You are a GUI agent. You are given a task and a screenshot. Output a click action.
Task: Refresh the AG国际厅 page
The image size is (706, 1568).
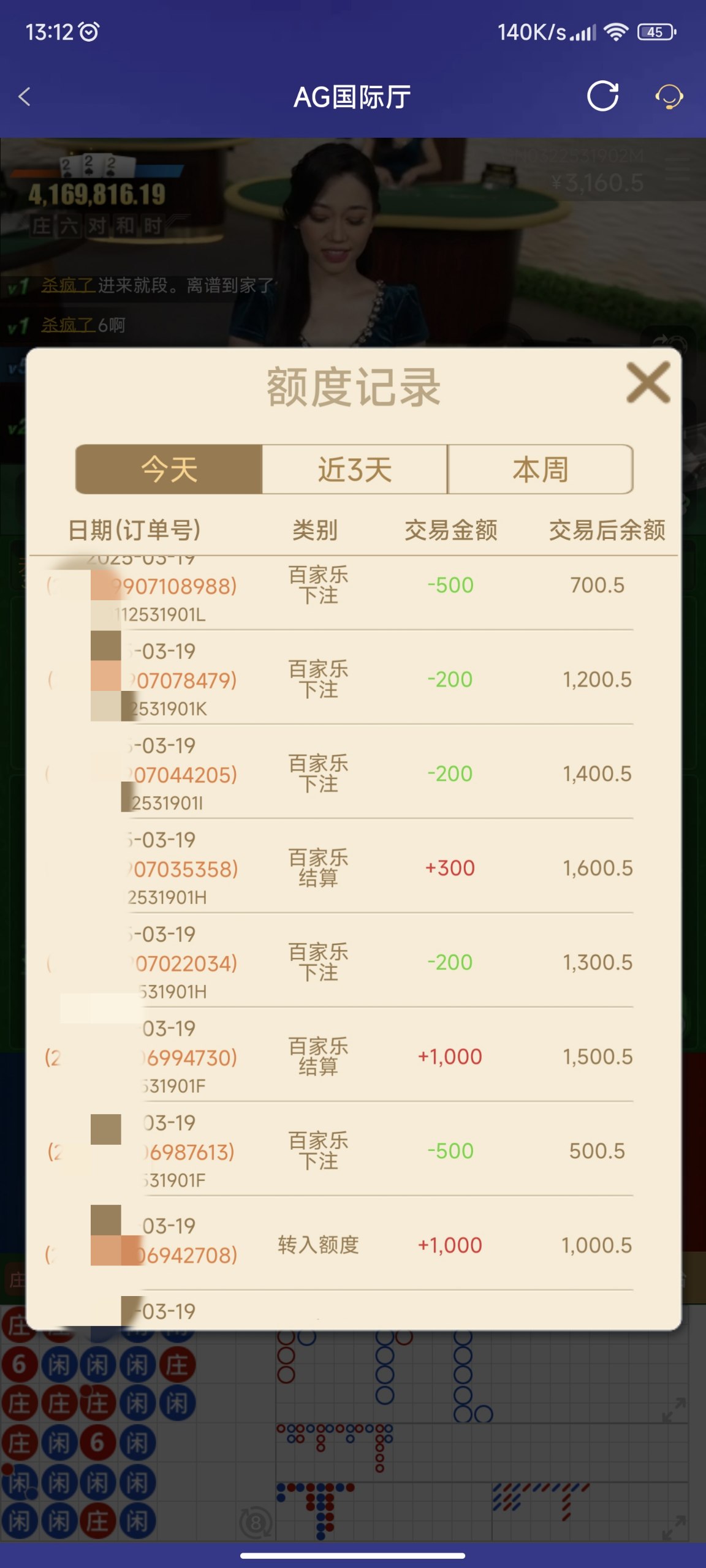pyautogui.click(x=602, y=96)
